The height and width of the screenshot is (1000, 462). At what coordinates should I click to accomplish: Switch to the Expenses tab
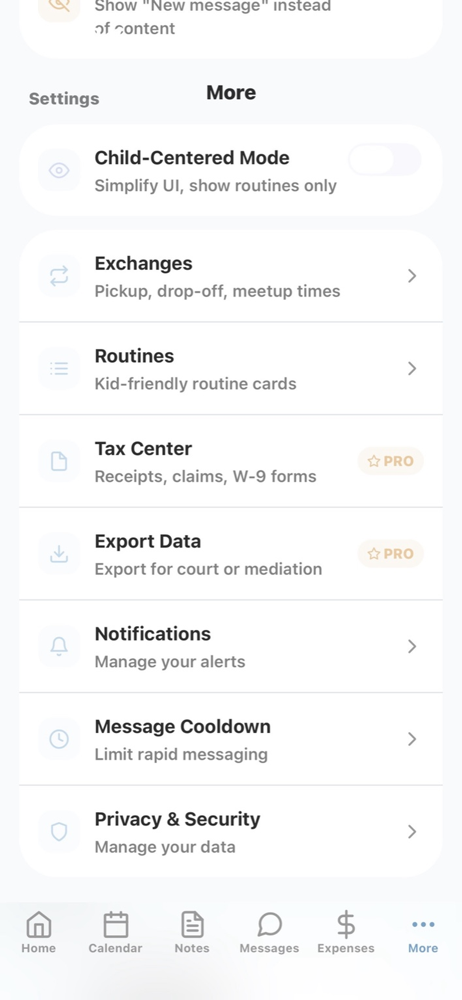tap(346, 932)
